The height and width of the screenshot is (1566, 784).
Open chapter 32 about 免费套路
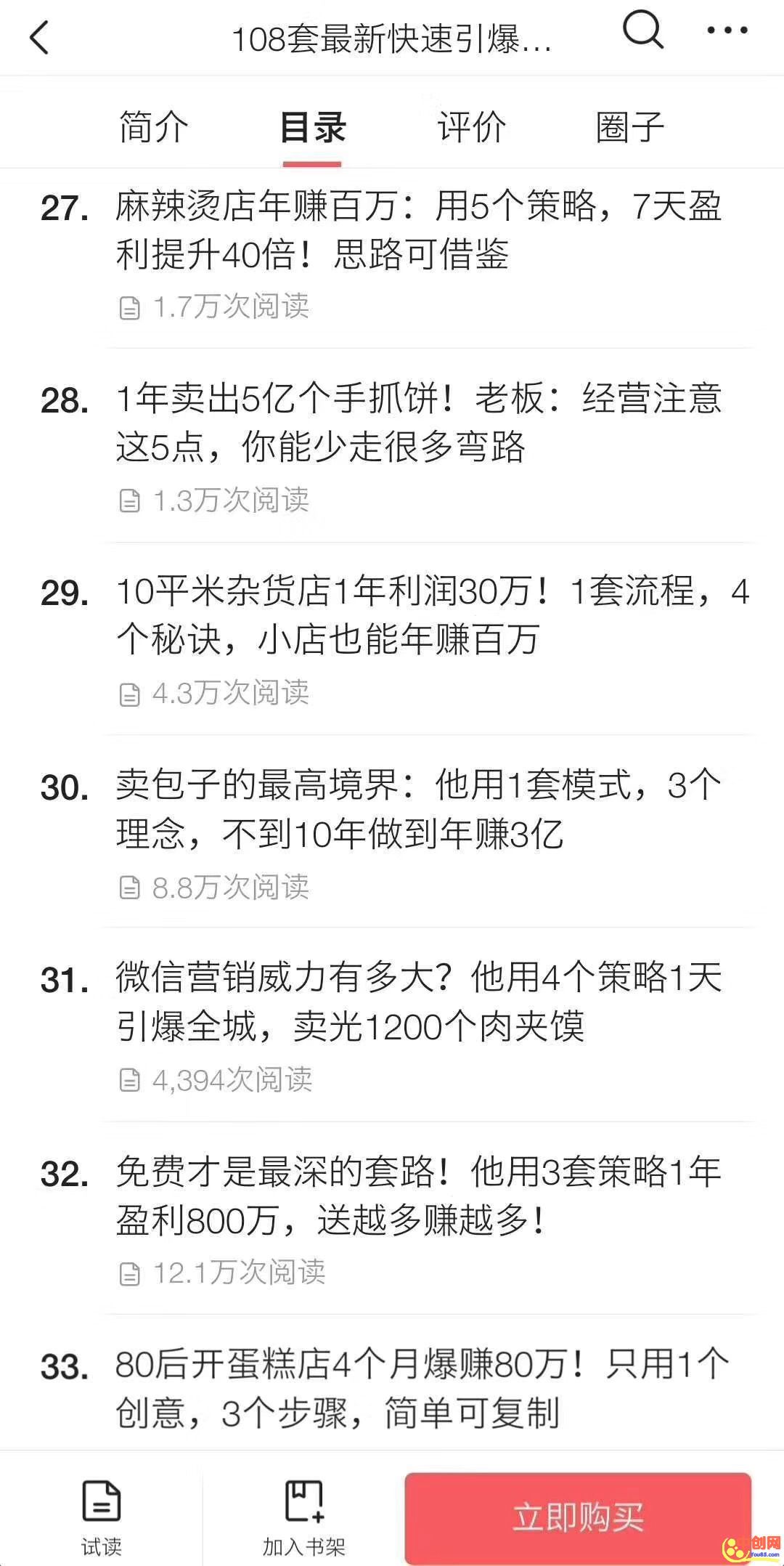click(420, 1196)
